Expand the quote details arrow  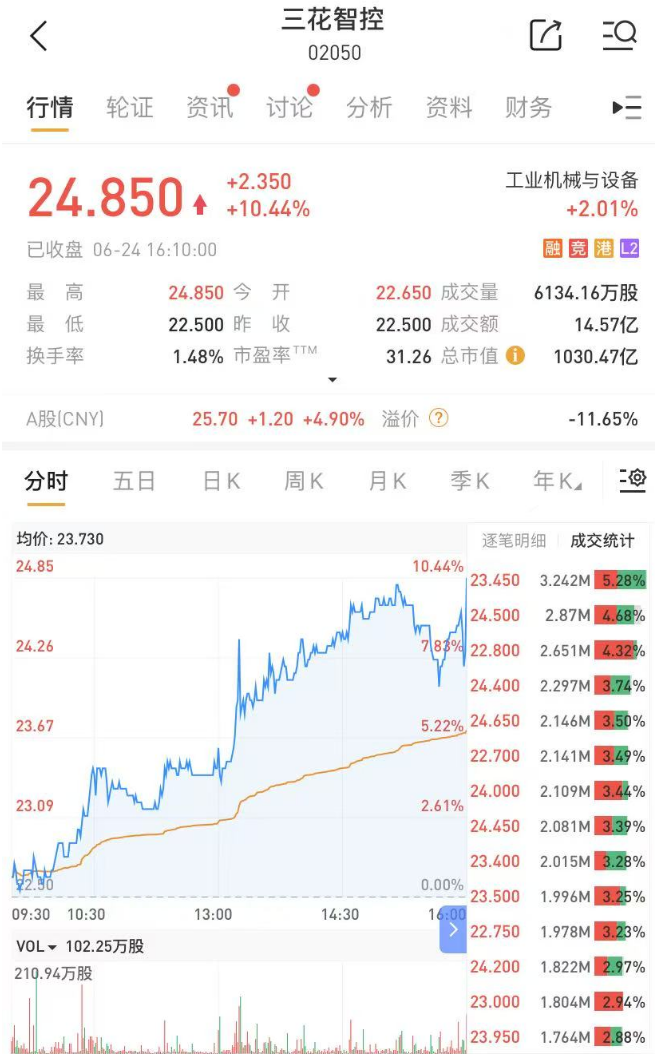333,380
